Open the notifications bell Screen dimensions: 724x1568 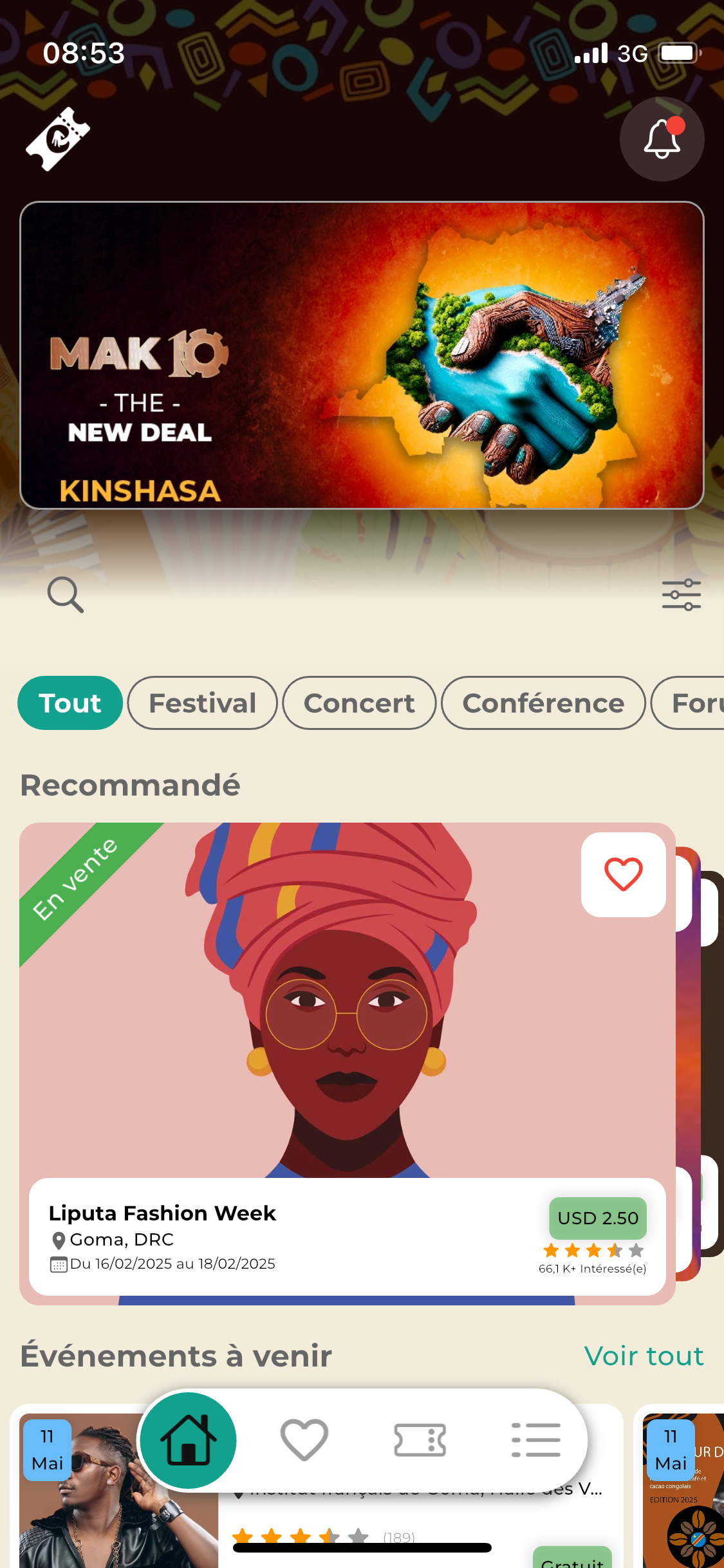pos(662,139)
